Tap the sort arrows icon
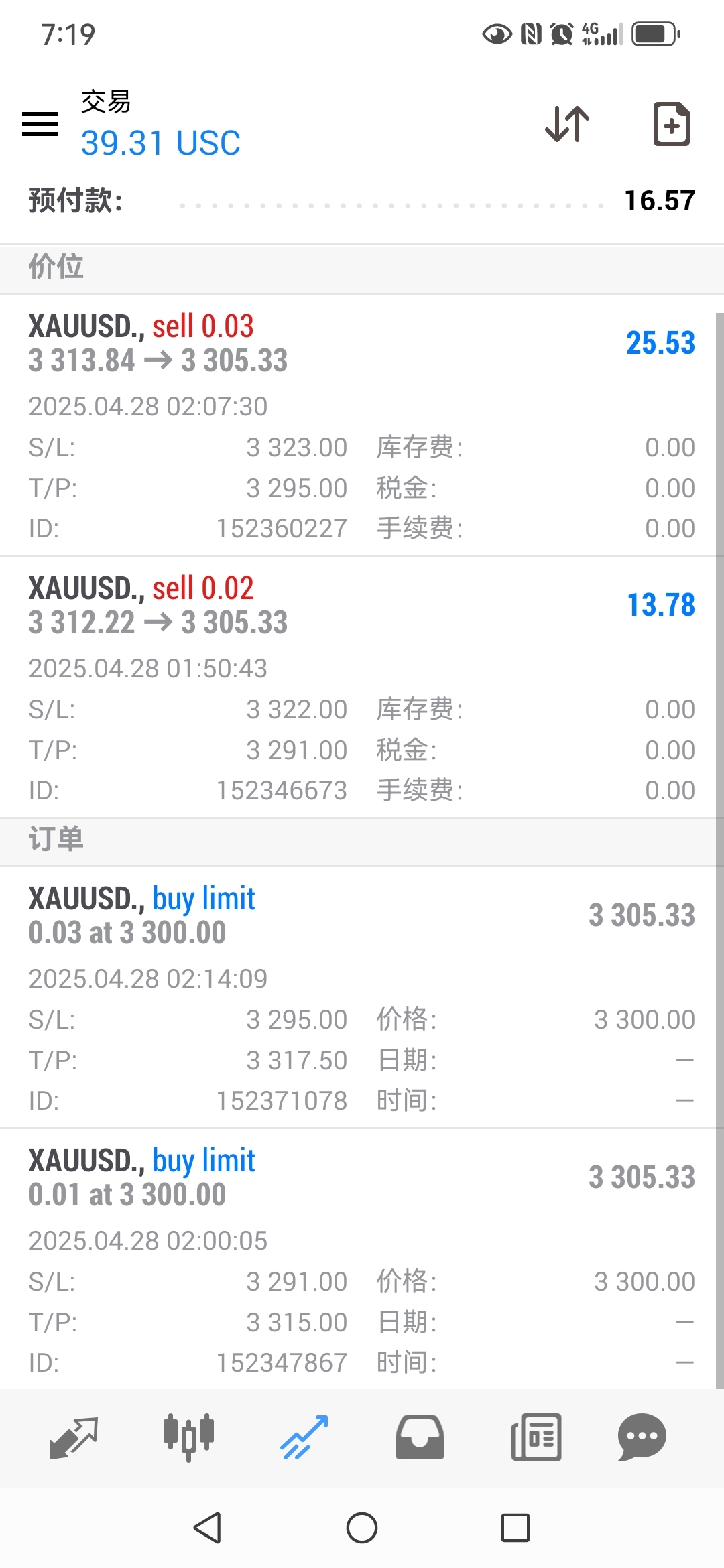This screenshot has height=1568, width=724. tap(567, 124)
